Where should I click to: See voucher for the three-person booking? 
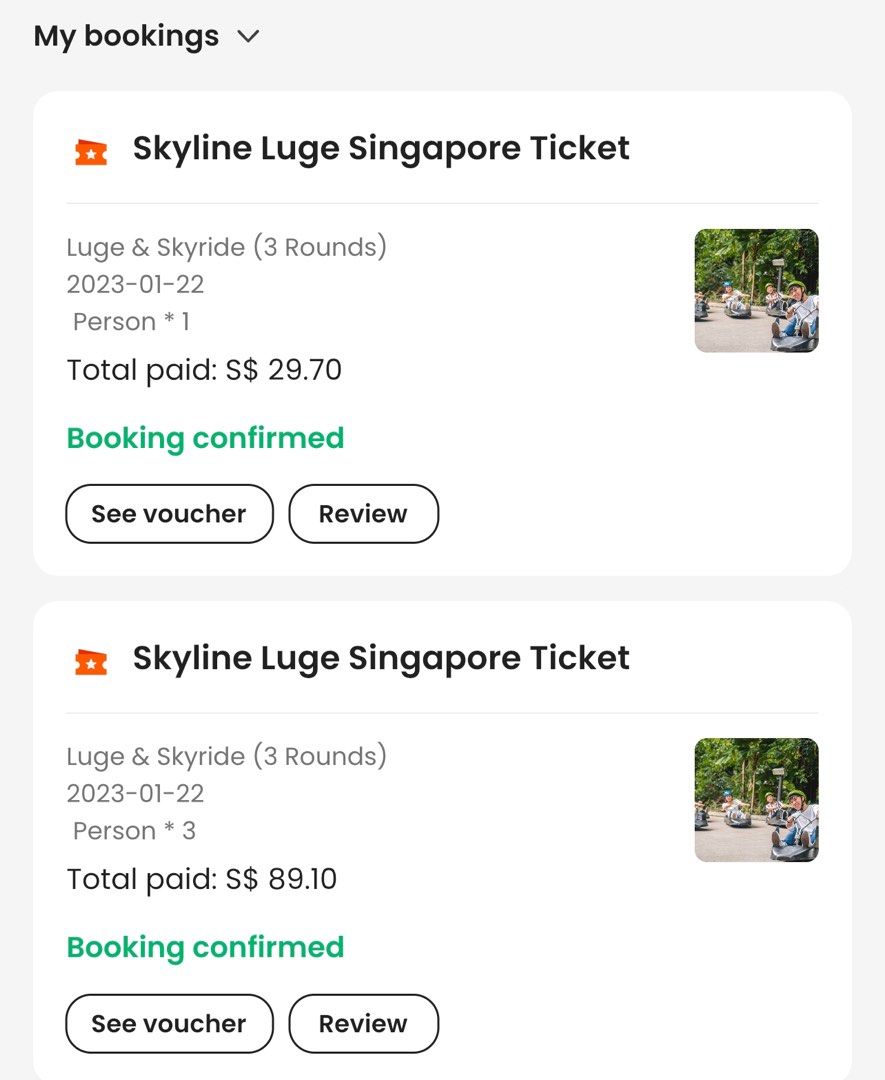[x=169, y=1023]
